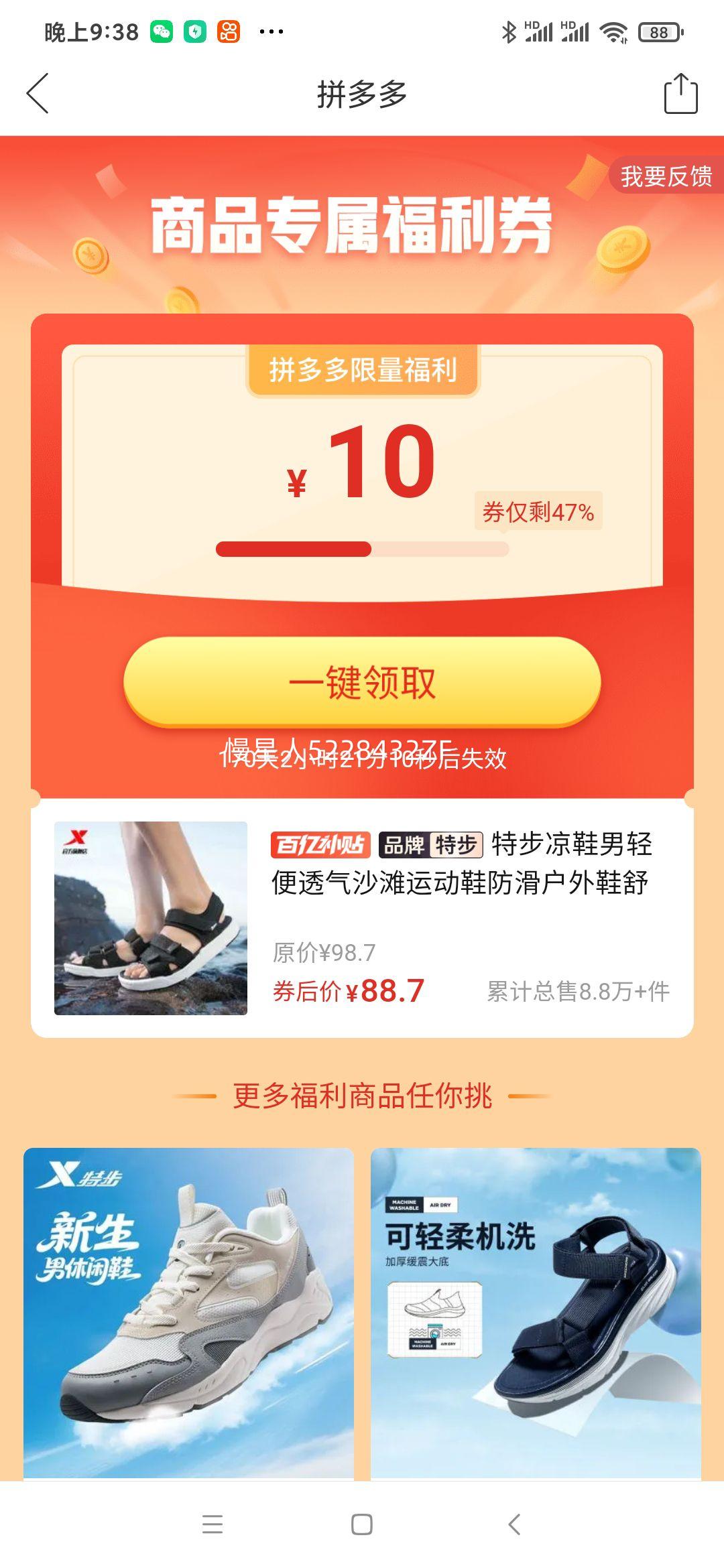The image size is (724, 1568).
Task: Open the recent apps navigation button
Action: [212, 1524]
